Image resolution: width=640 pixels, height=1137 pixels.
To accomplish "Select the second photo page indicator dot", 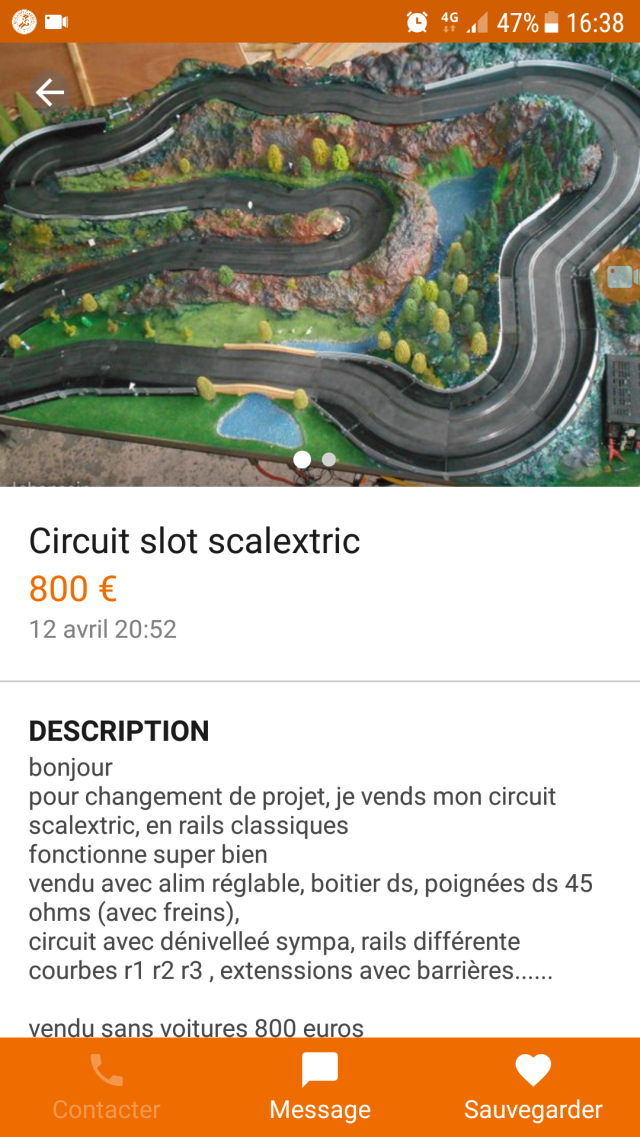I will 329,460.
